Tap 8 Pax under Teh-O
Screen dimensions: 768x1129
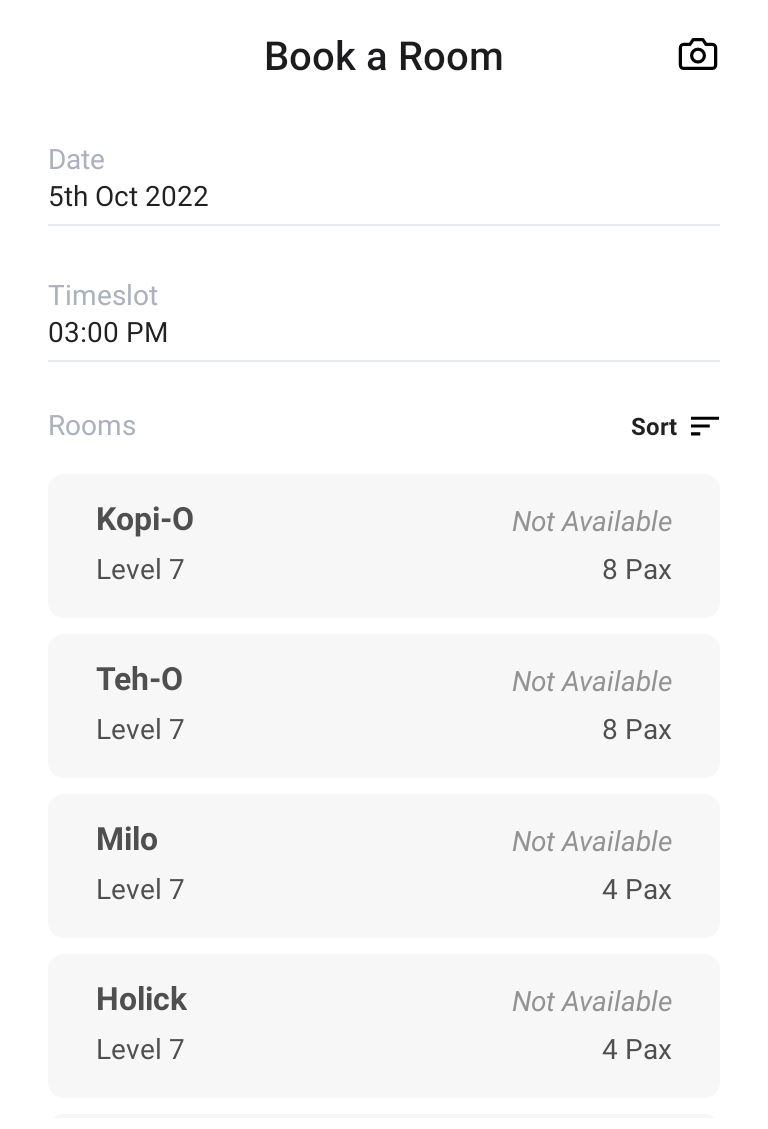(637, 729)
